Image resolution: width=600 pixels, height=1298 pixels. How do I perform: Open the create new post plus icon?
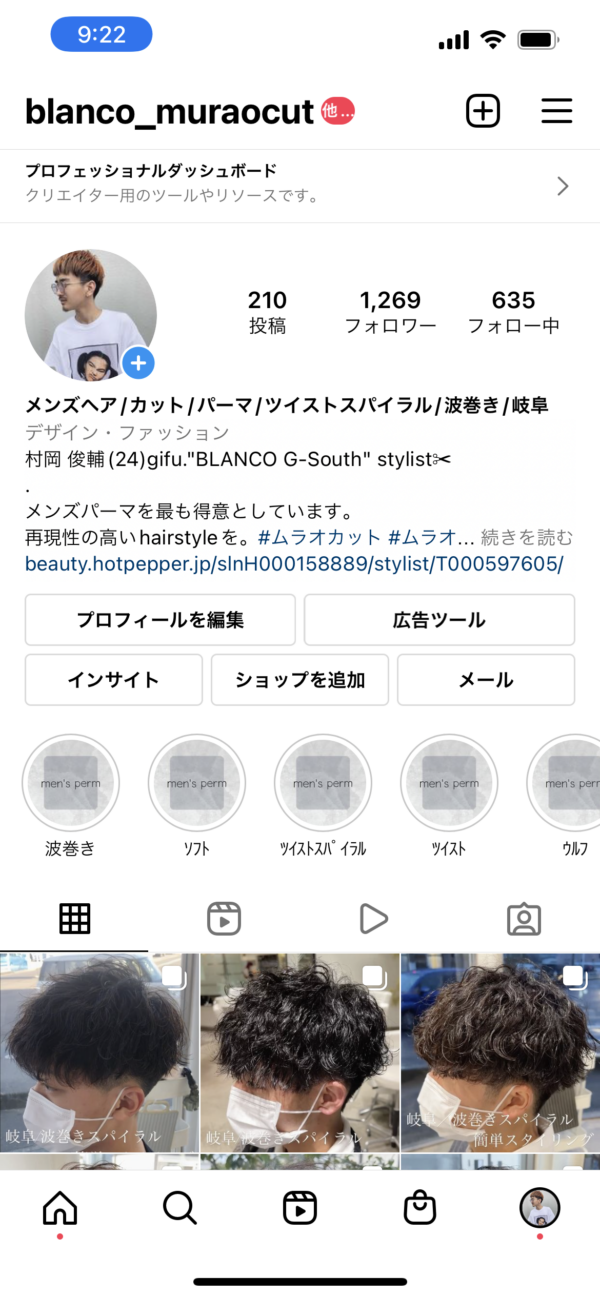tap(483, 111)
